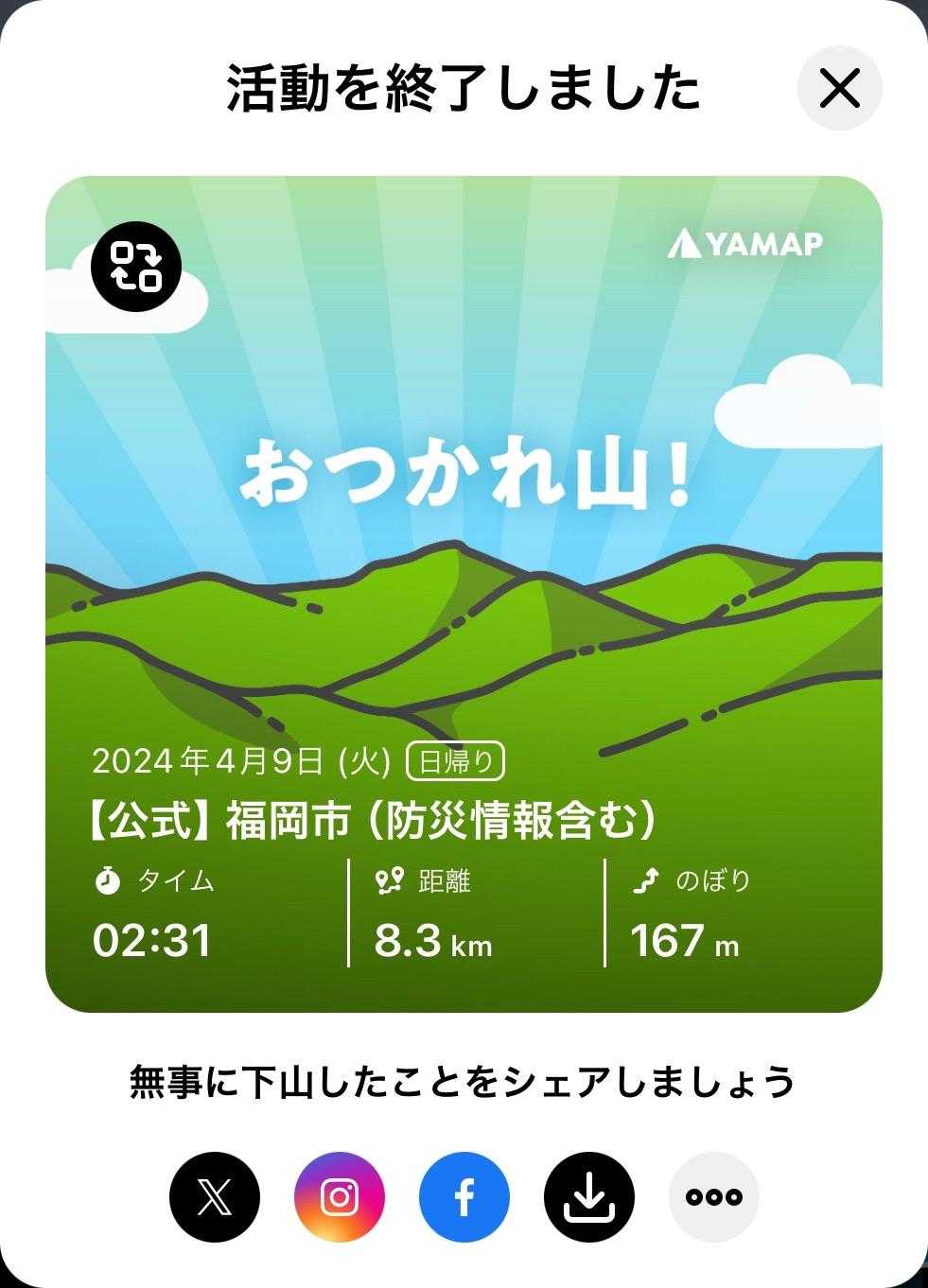The image size is (928, 1288).
Task: Share the activity to Instagram
Action: coord(340,1196)
